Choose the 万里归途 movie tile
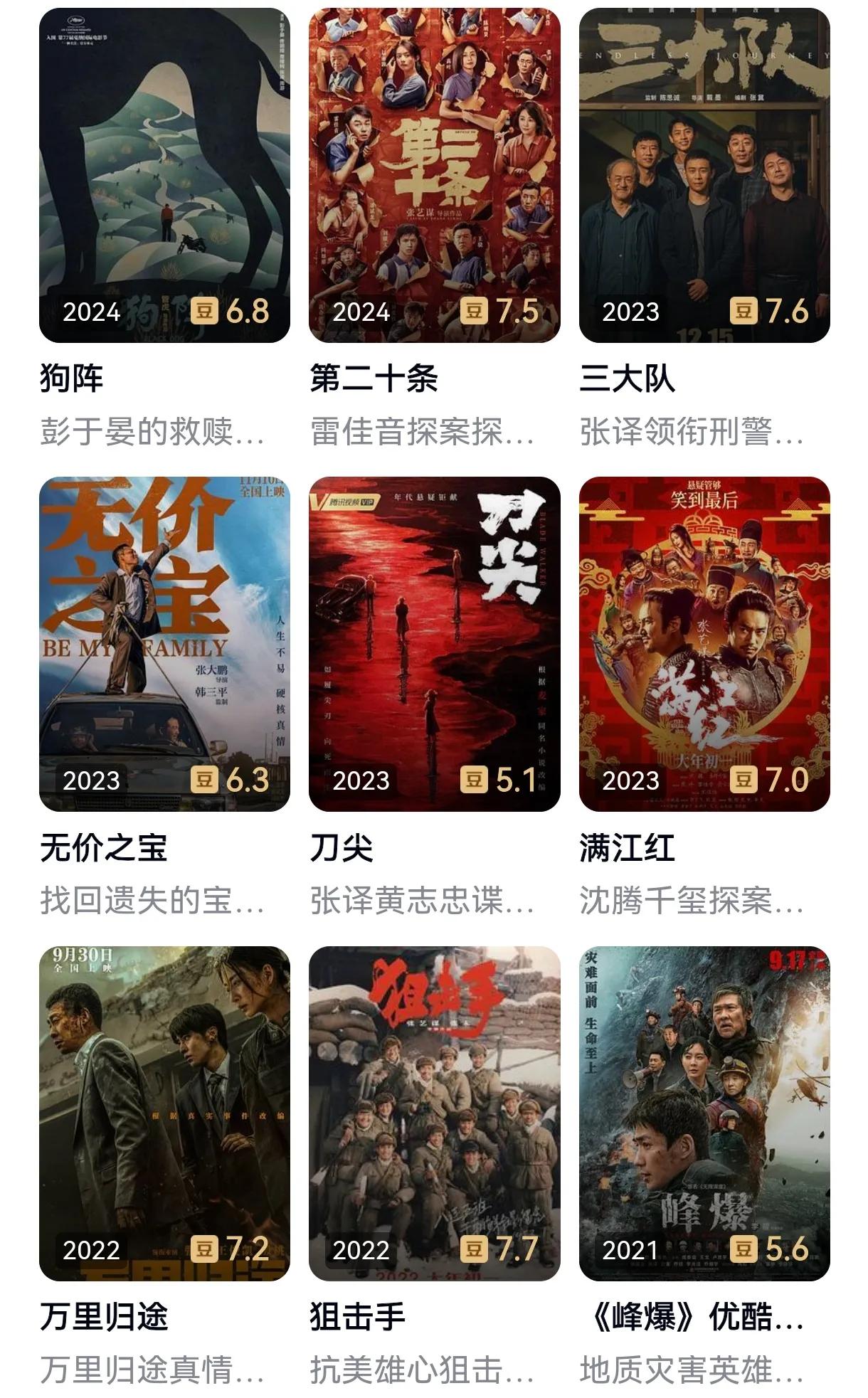 (x=164, y=1113)
